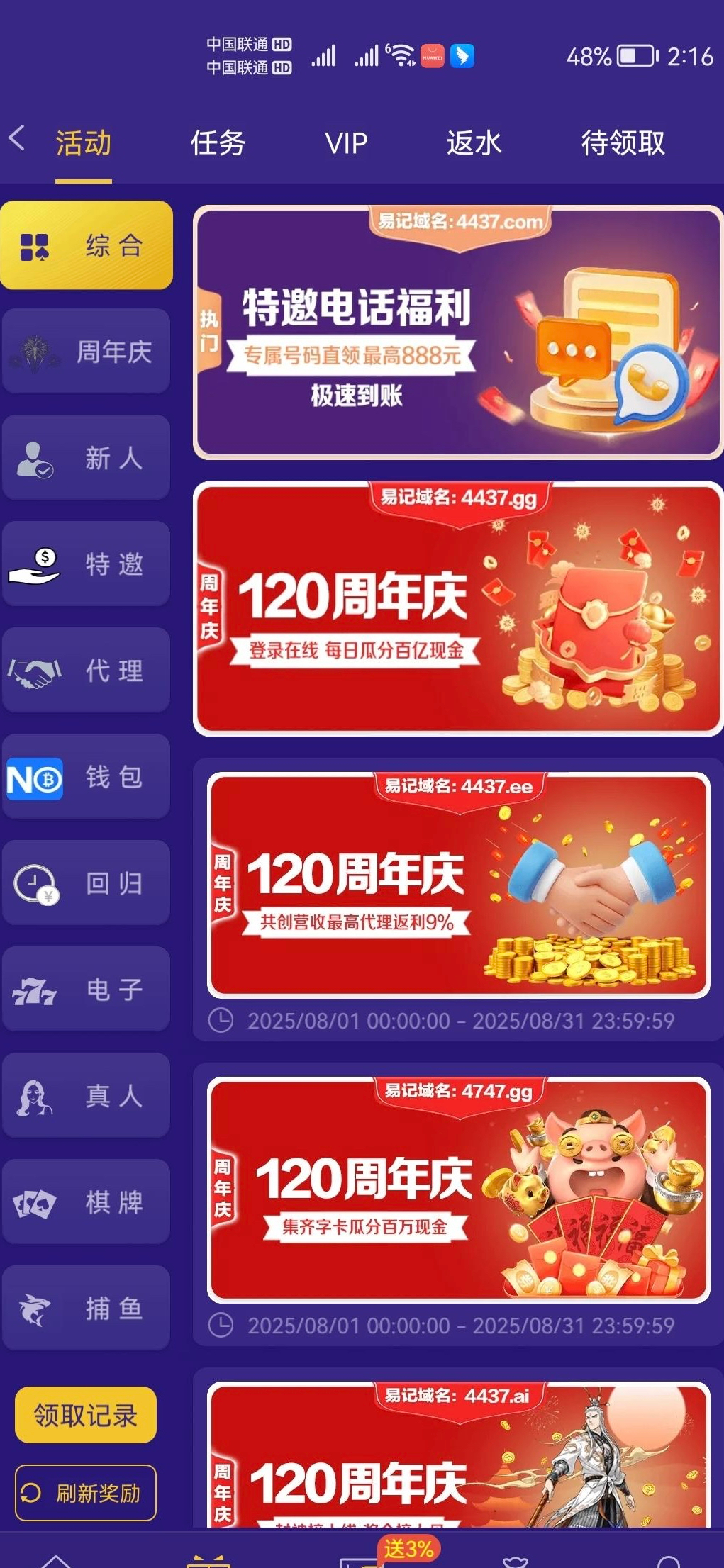Screen dimensions: 724x1568
Task: Open the 待领取 tab
Action: 623,142
